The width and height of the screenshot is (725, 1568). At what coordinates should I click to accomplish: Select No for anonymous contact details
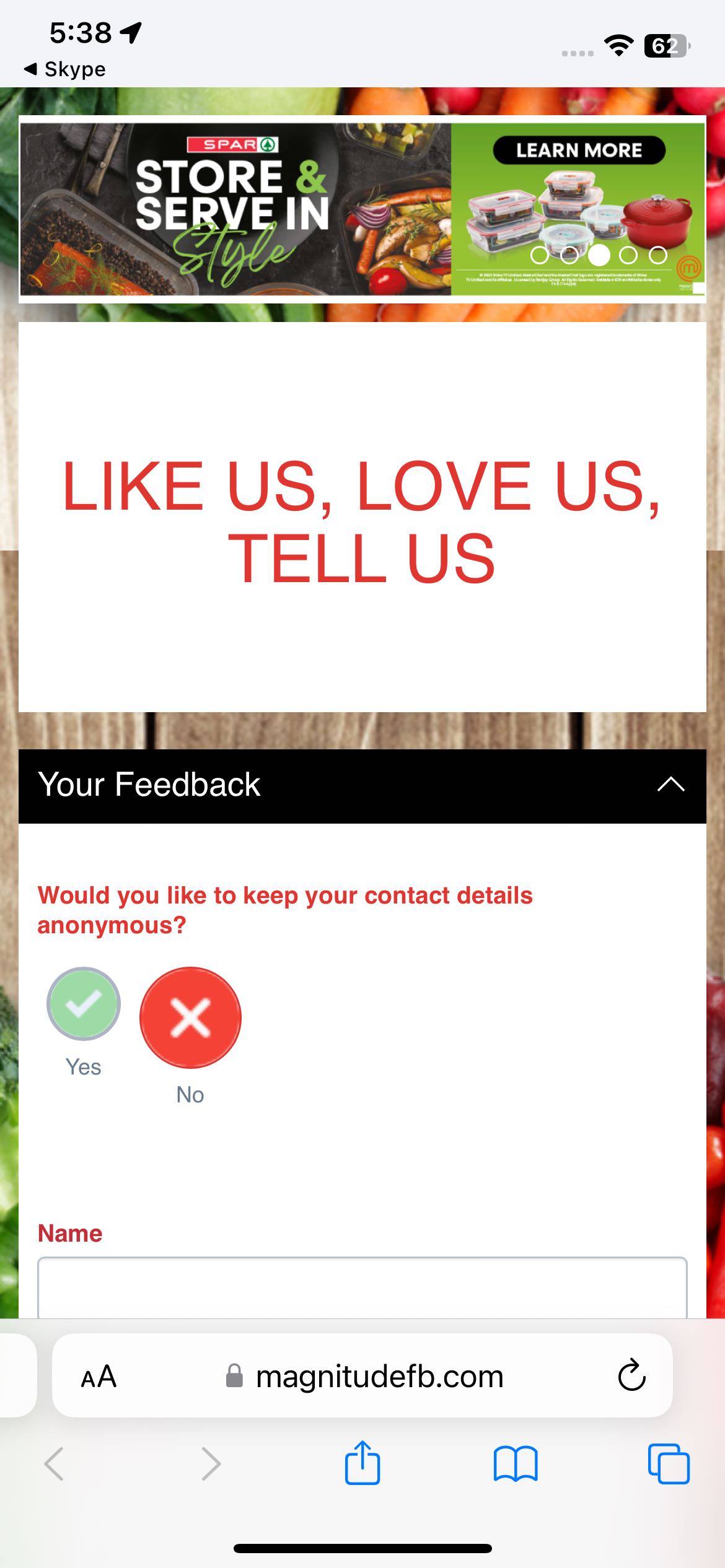190,1017
